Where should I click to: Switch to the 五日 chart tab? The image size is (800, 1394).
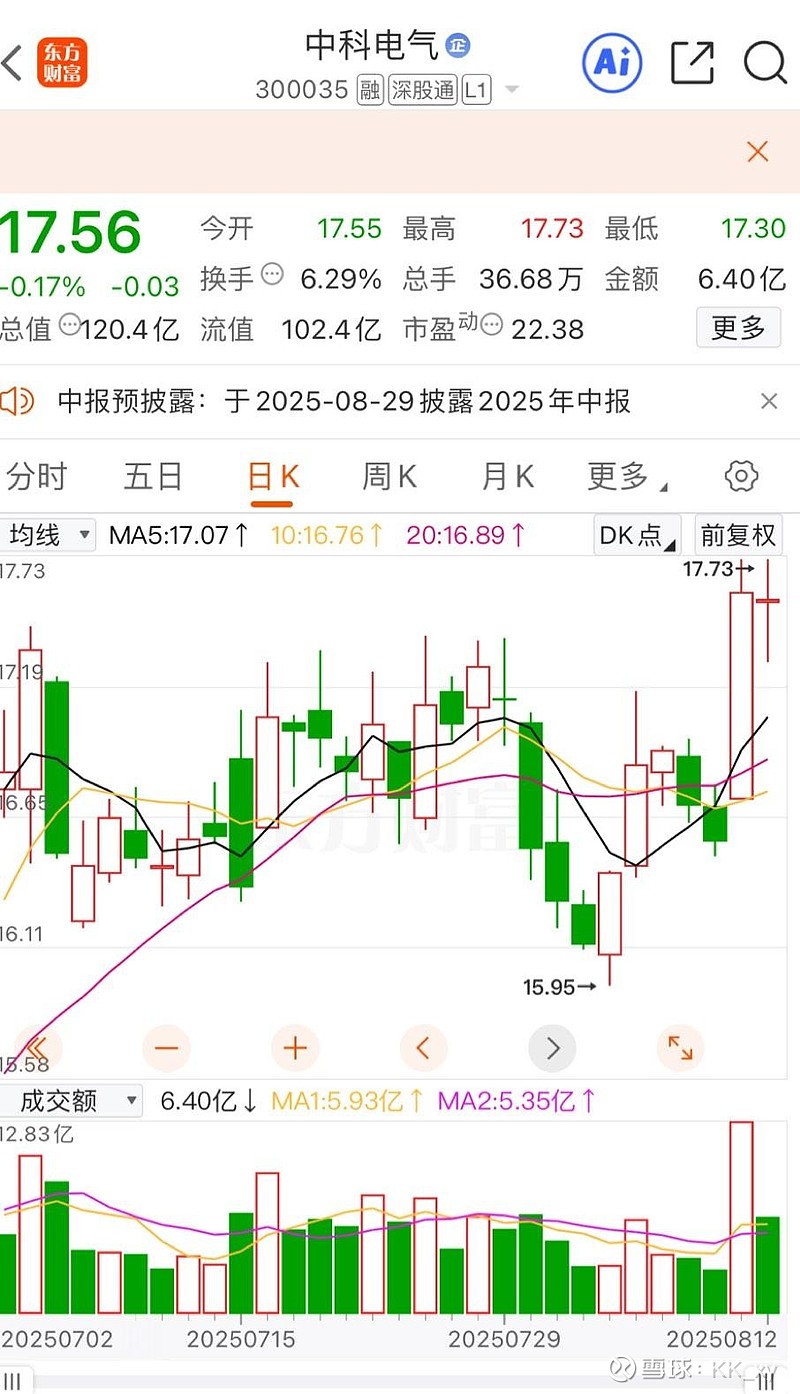pyautogui.click(x=153, y=477)
